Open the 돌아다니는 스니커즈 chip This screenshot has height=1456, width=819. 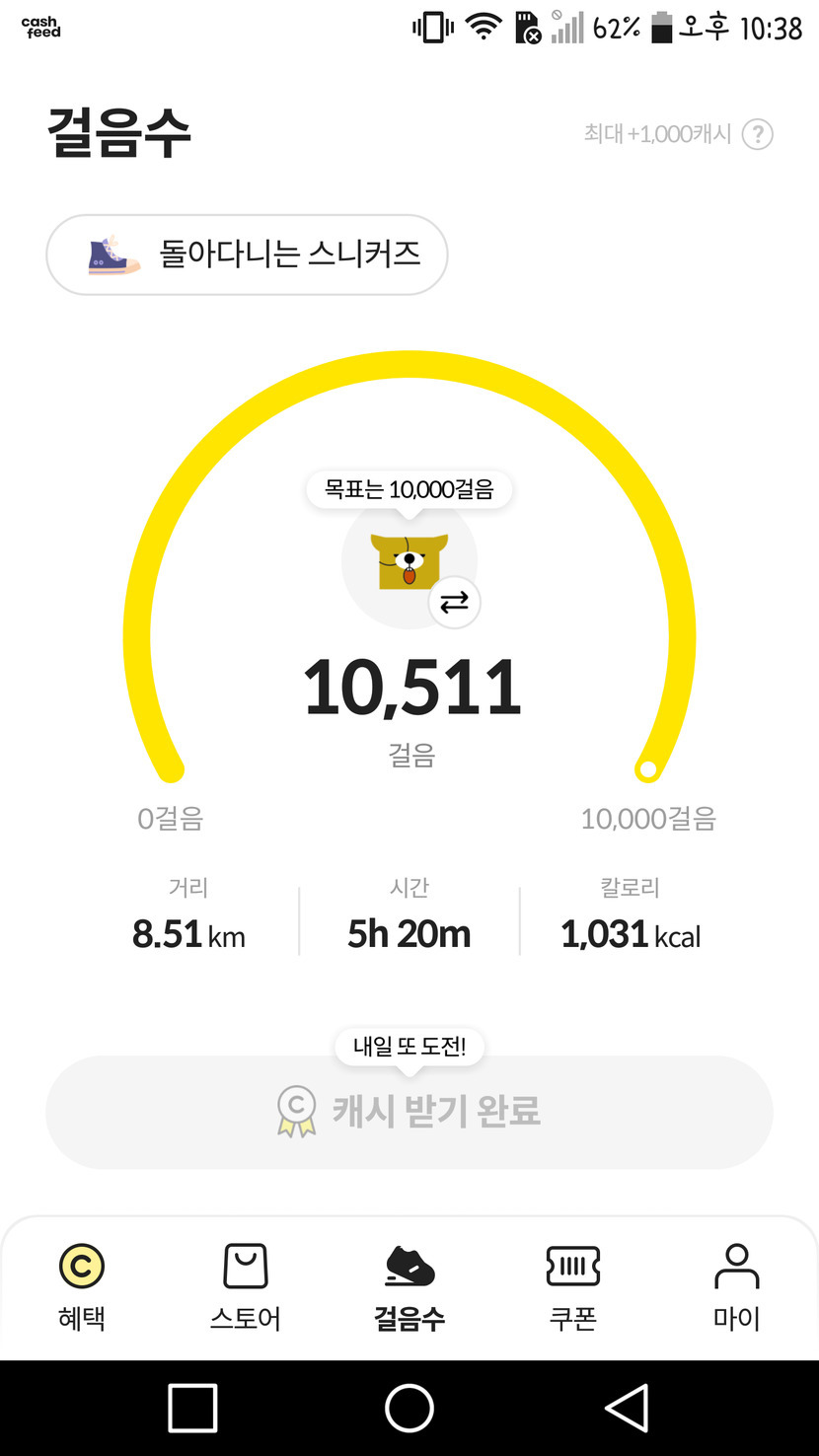[247, 255]
